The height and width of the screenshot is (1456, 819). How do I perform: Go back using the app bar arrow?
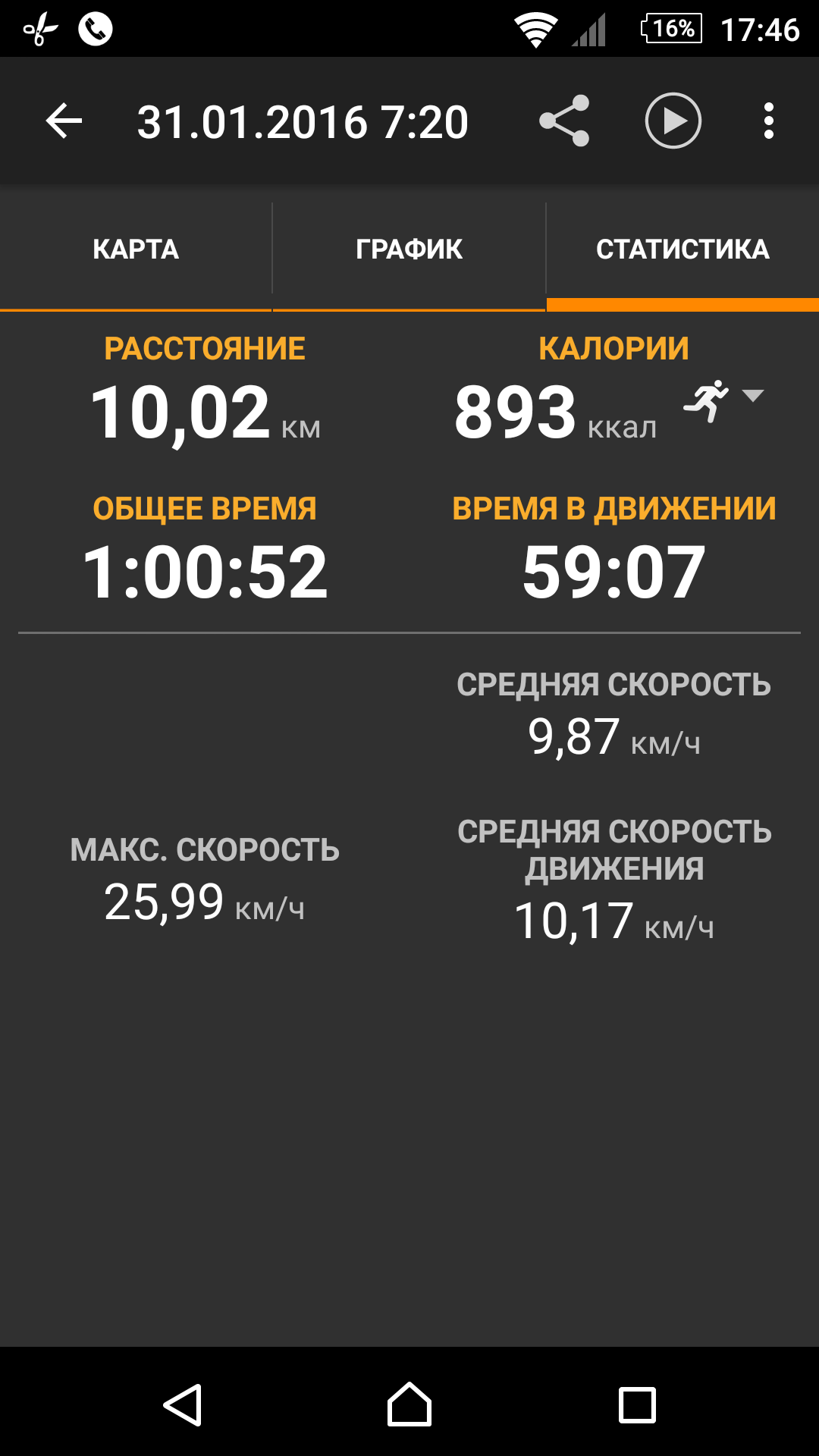[x=64, y=121]
